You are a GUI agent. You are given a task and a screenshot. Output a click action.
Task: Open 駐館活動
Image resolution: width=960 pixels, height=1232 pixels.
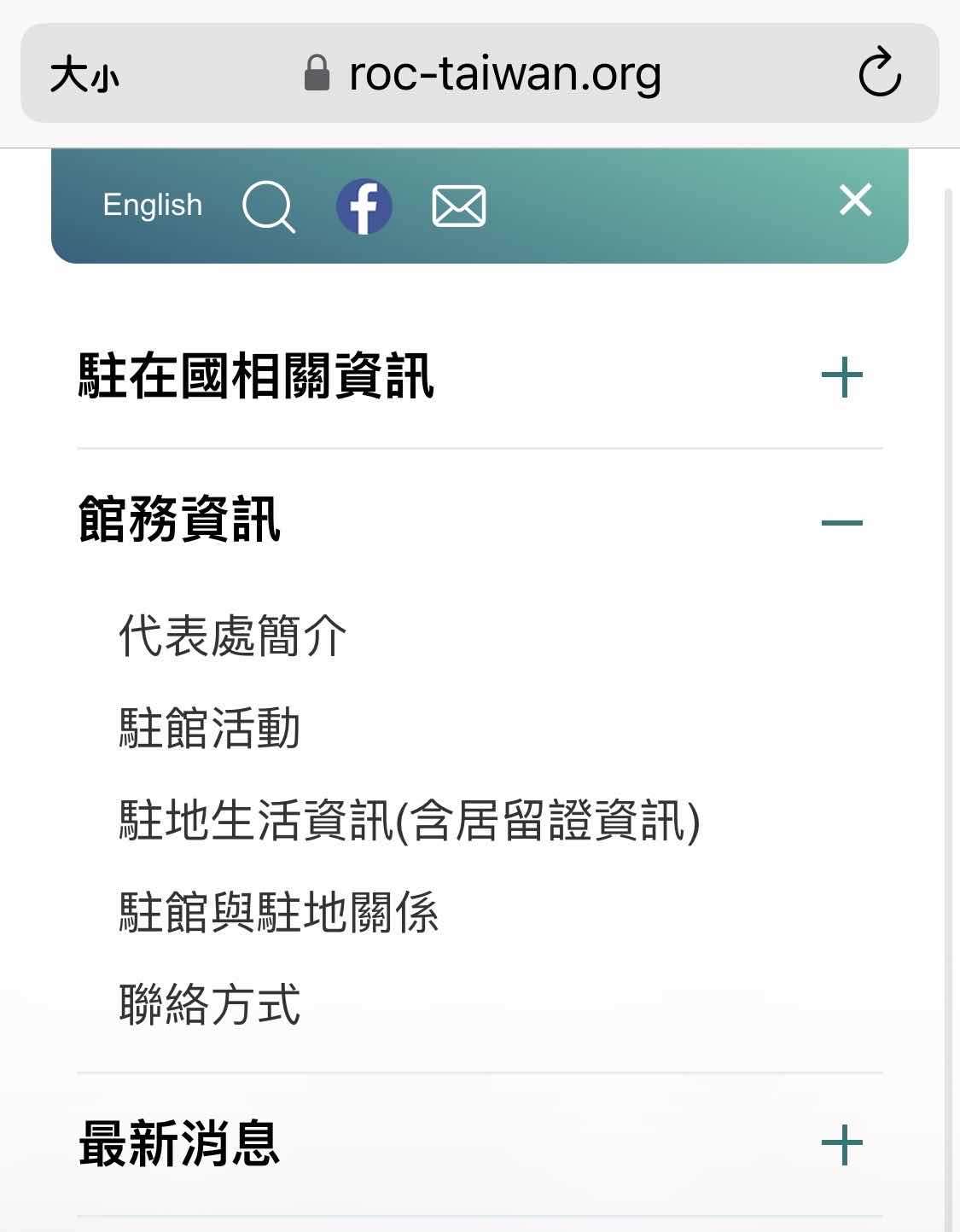(210, 729)
